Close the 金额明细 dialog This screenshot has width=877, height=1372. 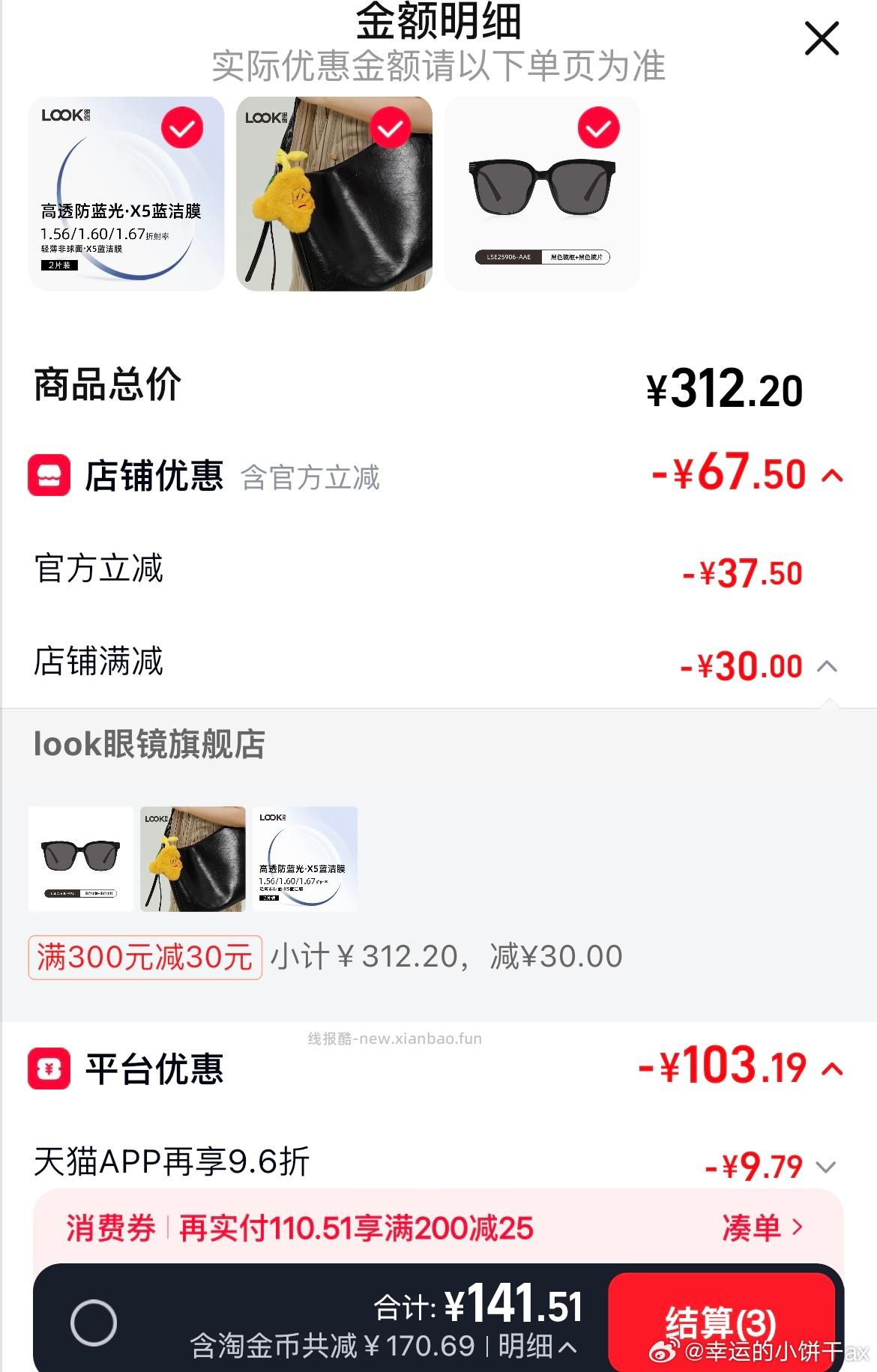tap(822, 39)
